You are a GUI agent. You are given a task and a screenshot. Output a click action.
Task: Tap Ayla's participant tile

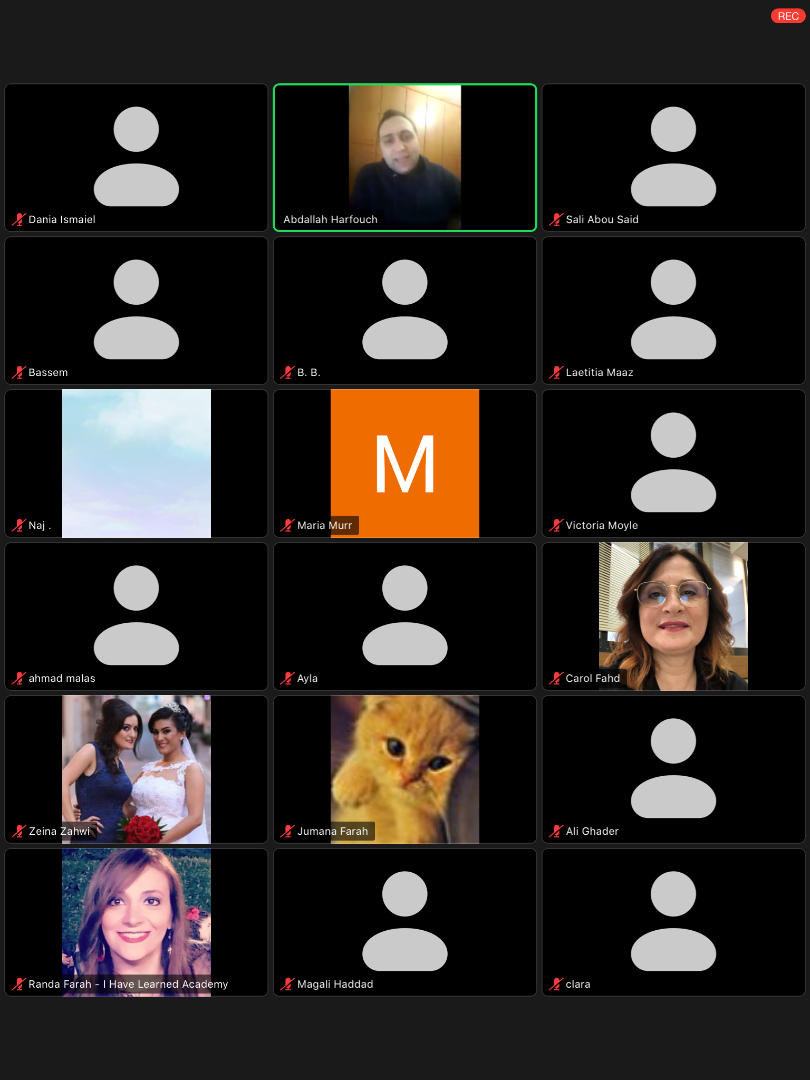coord(405,616)
